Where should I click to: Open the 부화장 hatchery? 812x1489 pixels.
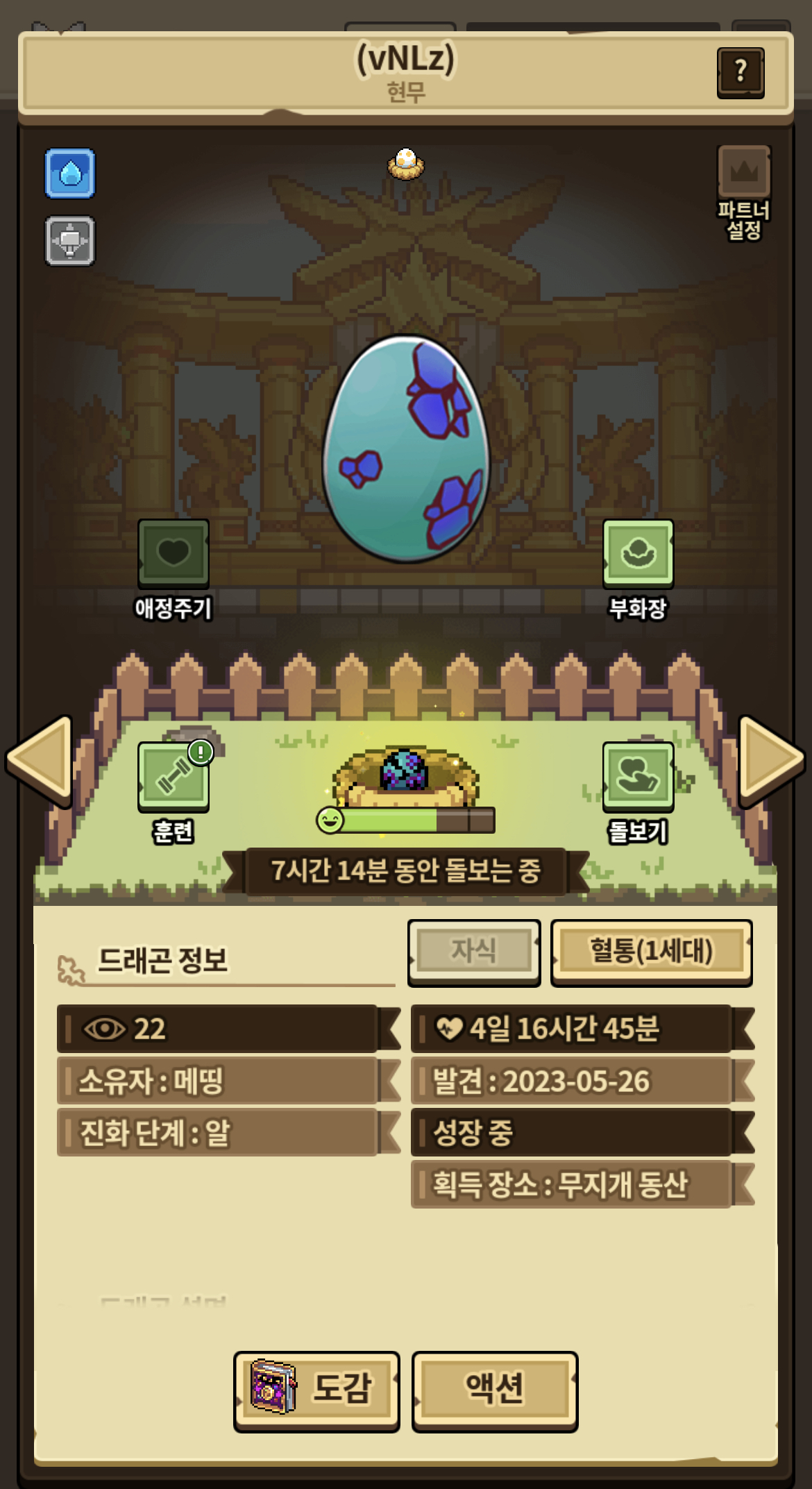638,553
